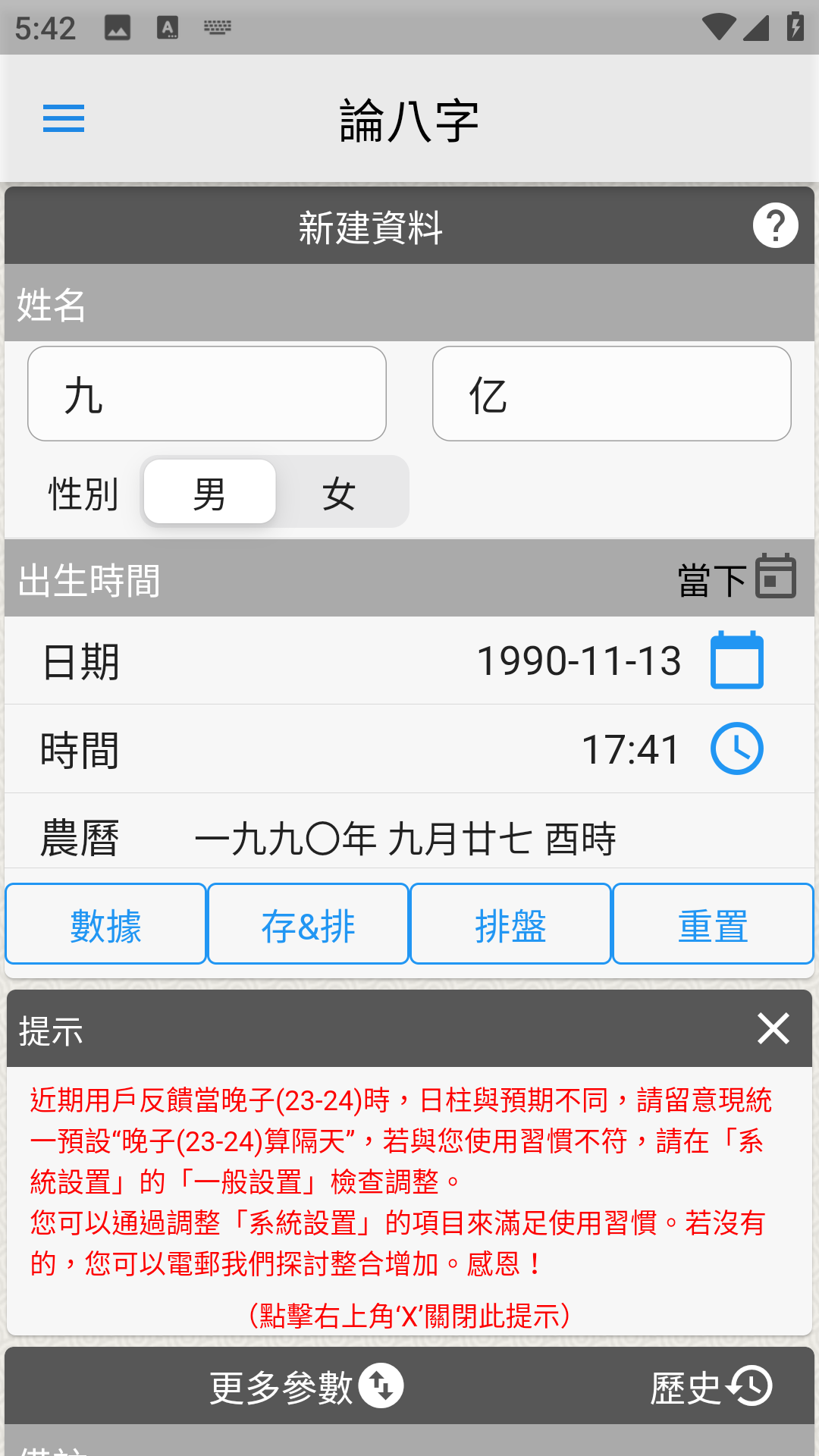Set birth time to now with 當下
The width and height of the screenshot is (819, 1456).
(736, 578)
